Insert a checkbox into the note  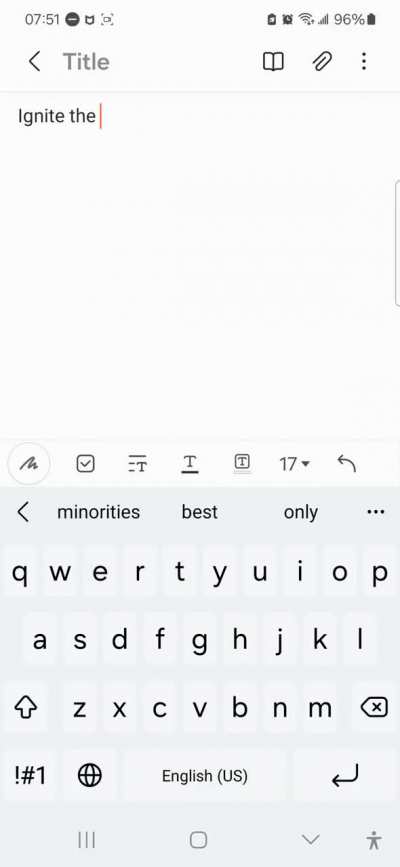[85, 464]
